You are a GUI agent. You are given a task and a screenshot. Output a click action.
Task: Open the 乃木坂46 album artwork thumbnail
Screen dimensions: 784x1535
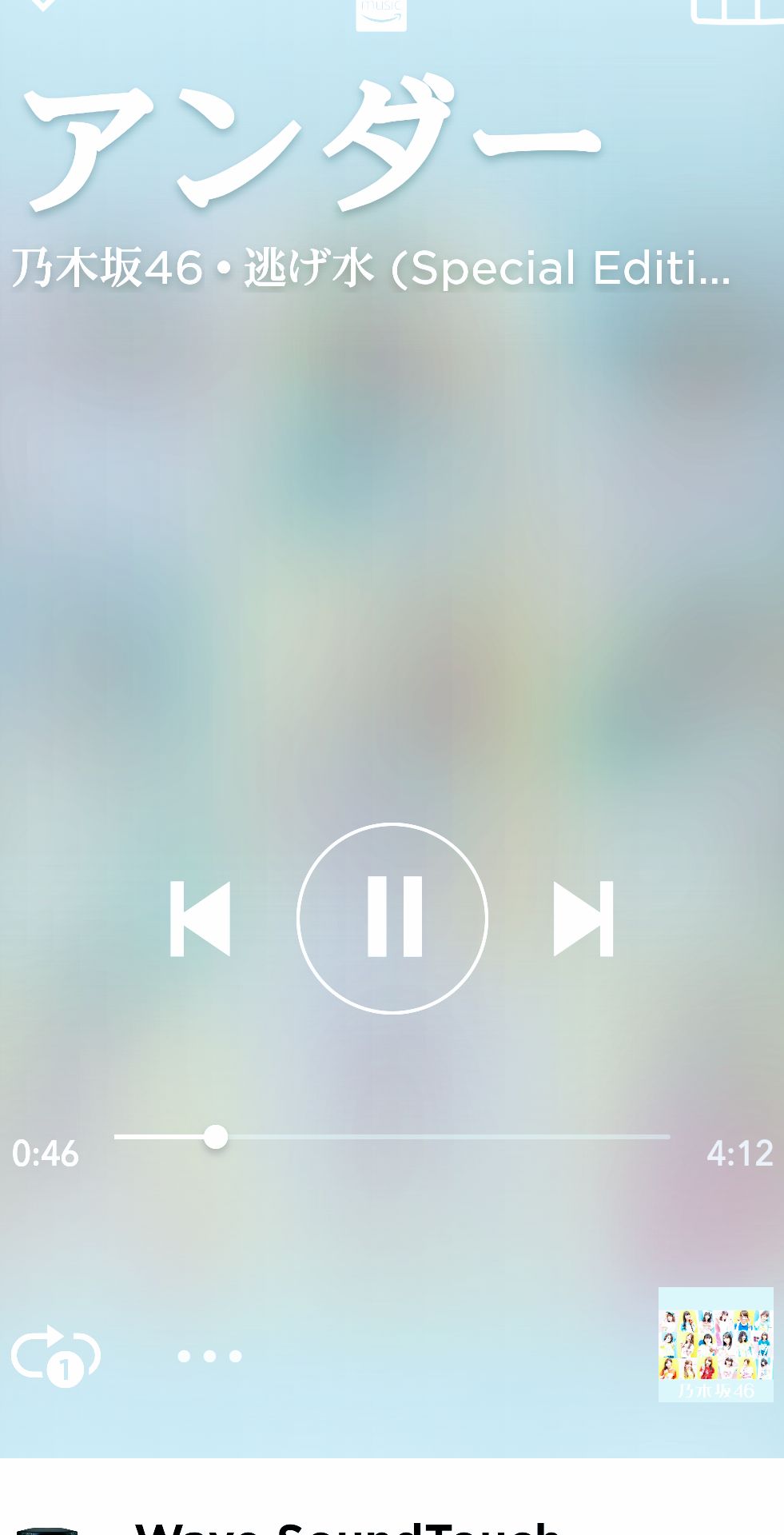point(715,1344)
